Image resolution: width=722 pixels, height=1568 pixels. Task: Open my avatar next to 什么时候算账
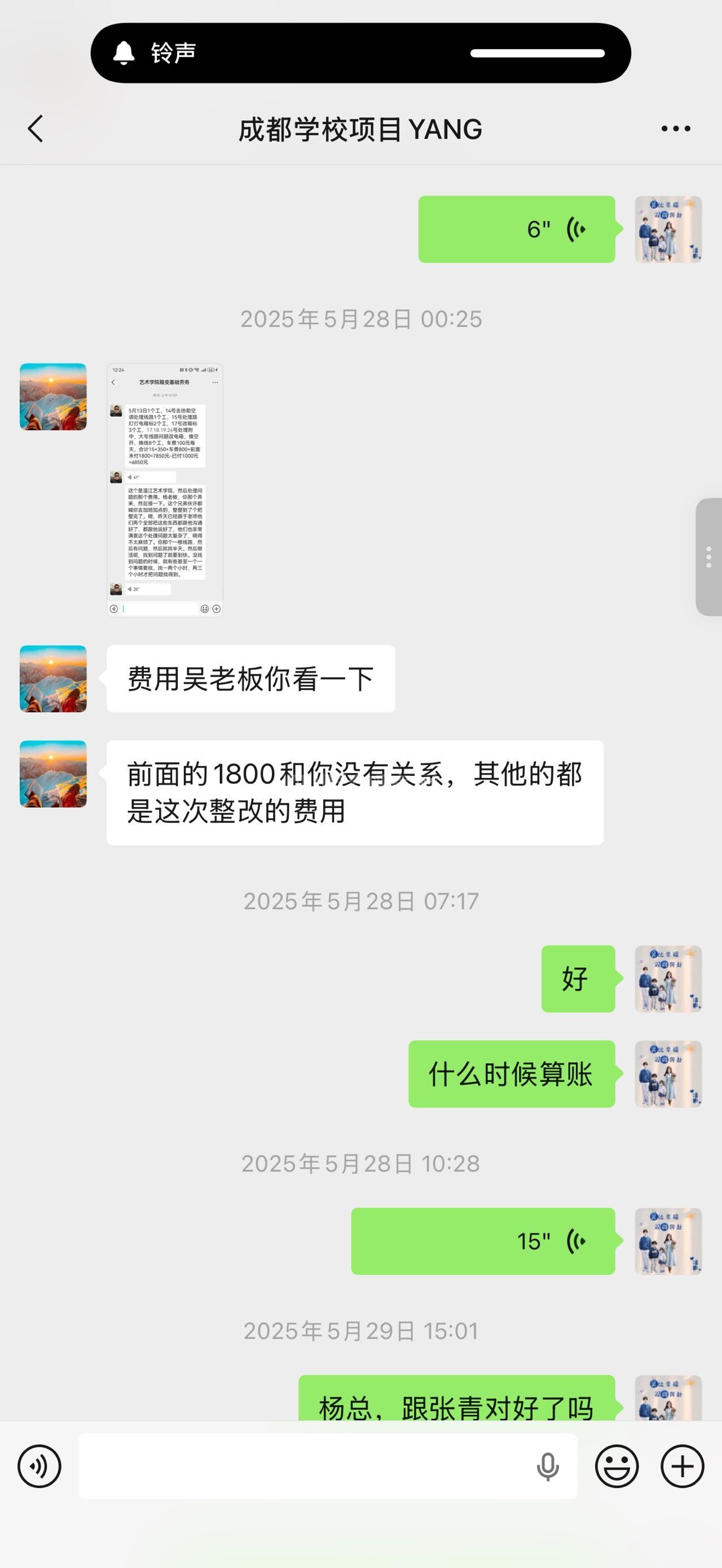pos(668,1074)
